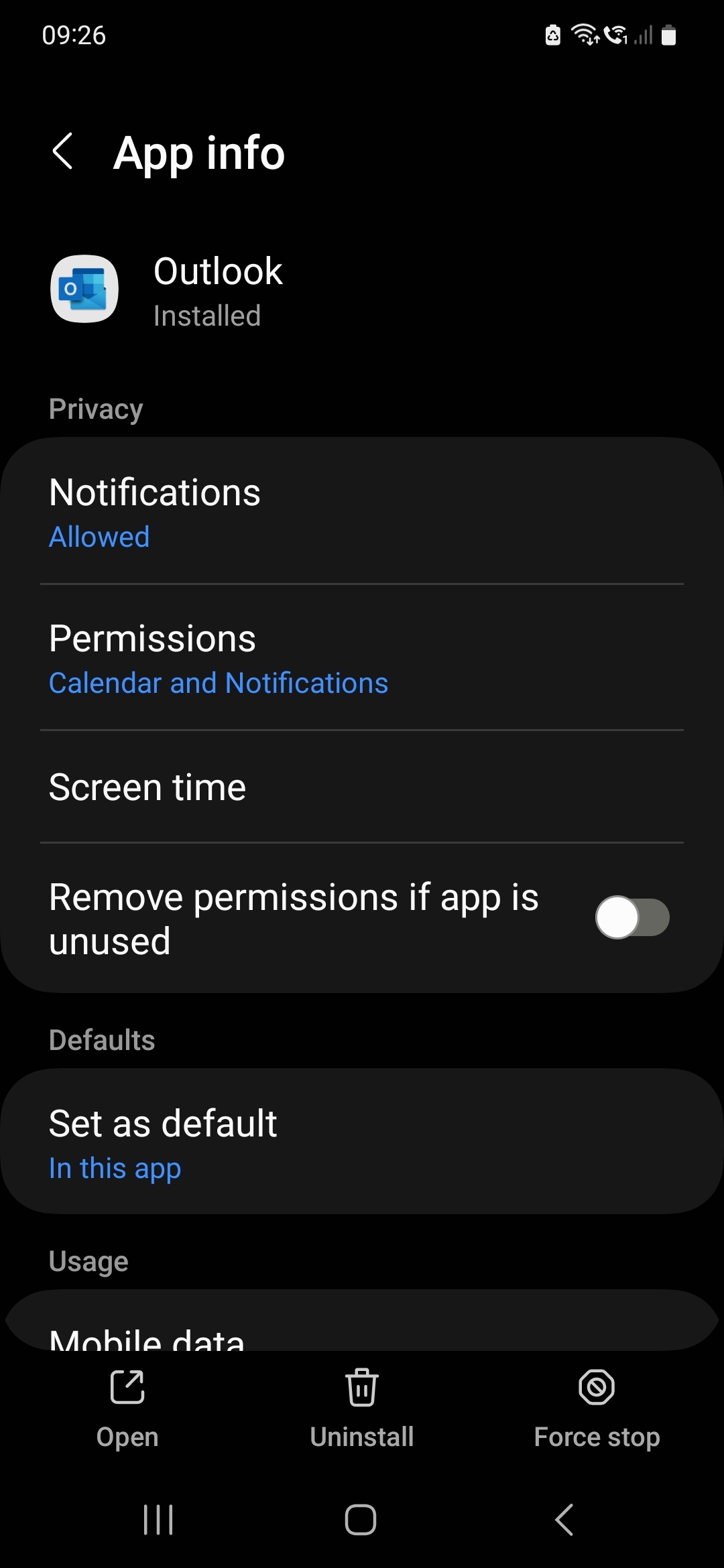
Task: Open Set as default settings
Action: tap(362, 1143)
